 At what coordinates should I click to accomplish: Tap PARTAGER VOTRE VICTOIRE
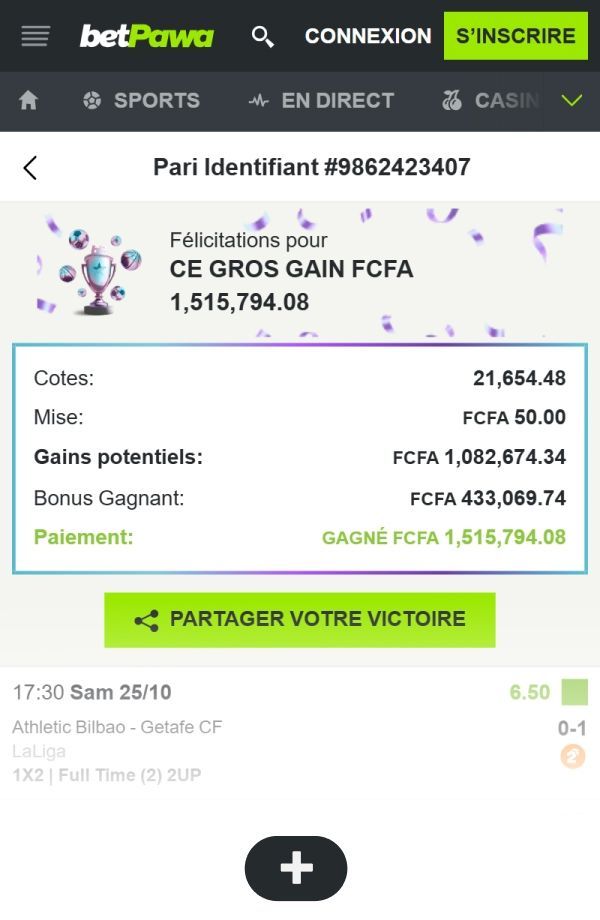[x=300, y=619]
